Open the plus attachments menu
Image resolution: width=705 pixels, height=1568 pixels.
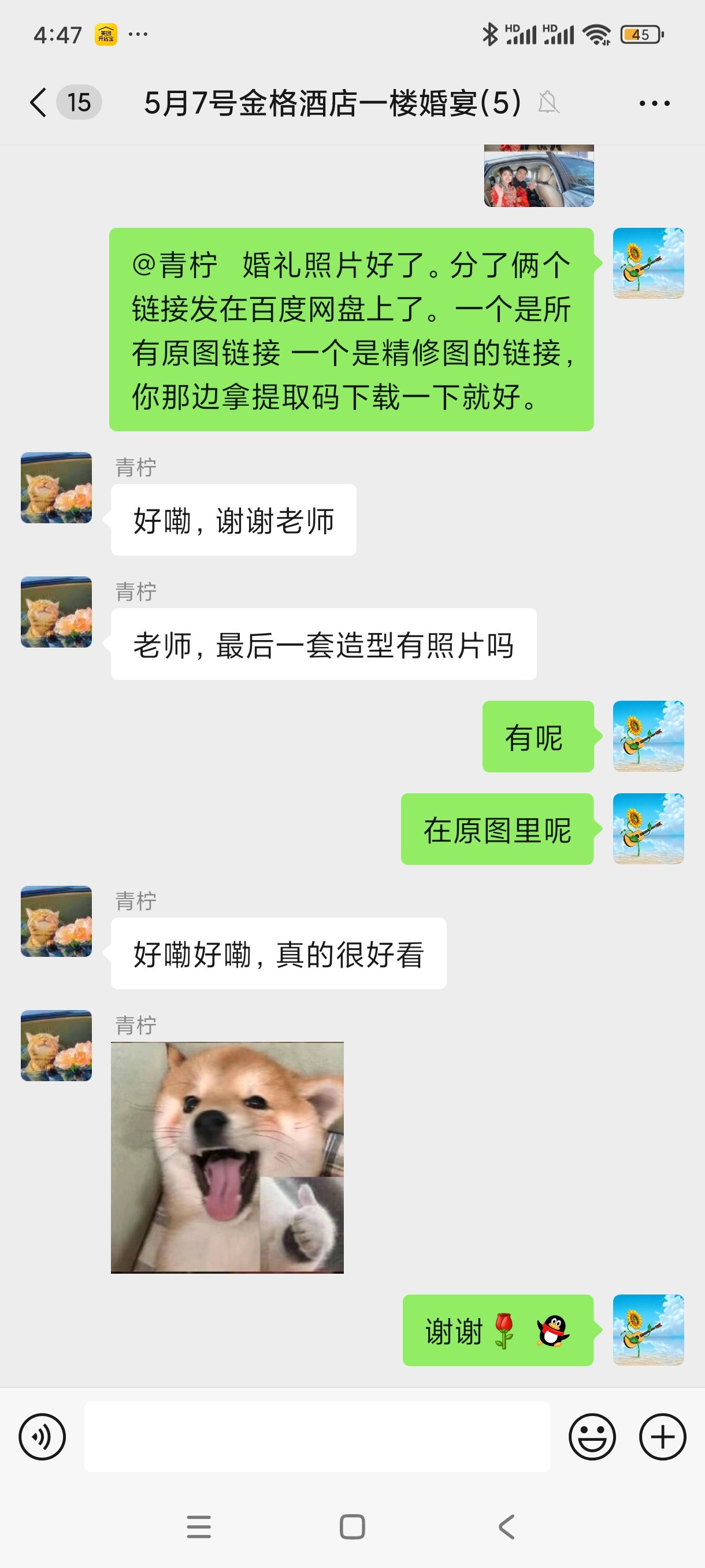tap(662, 1437)
